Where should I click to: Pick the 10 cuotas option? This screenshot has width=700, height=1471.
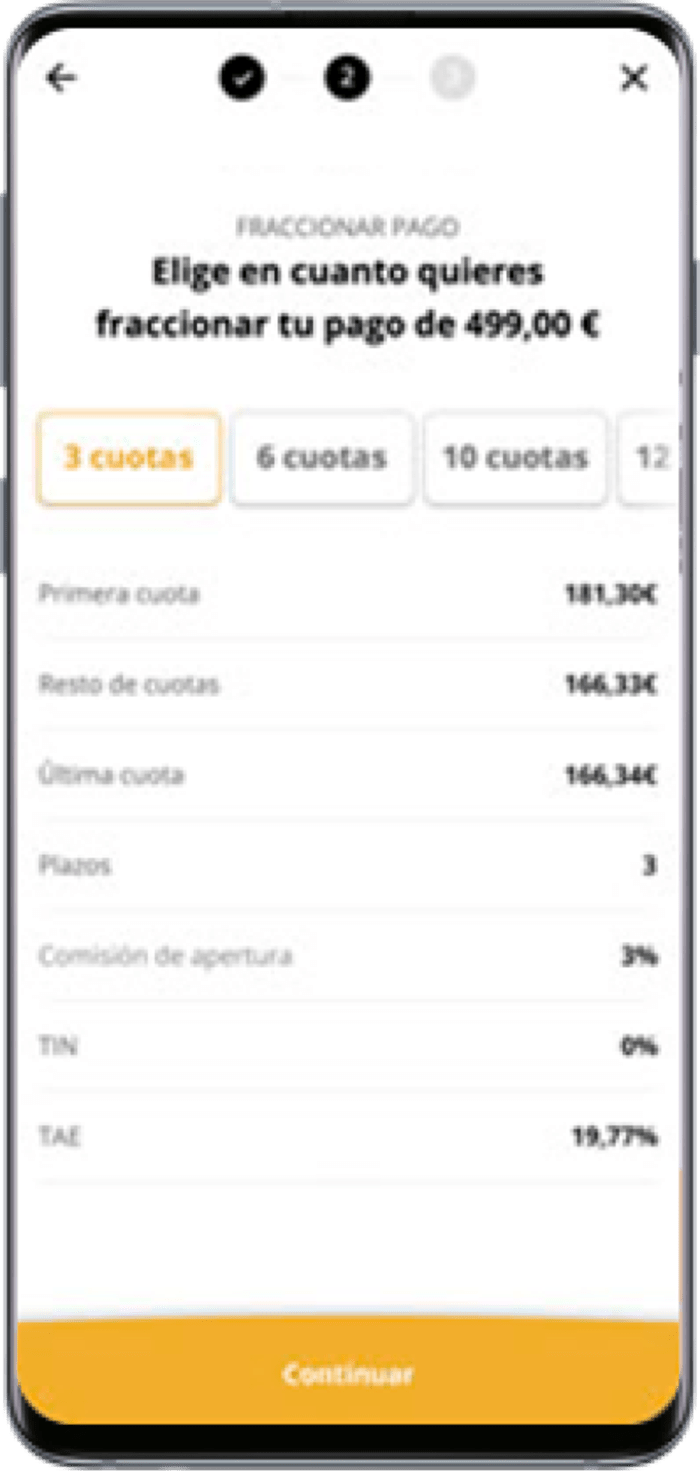click(x=515, y=458)
